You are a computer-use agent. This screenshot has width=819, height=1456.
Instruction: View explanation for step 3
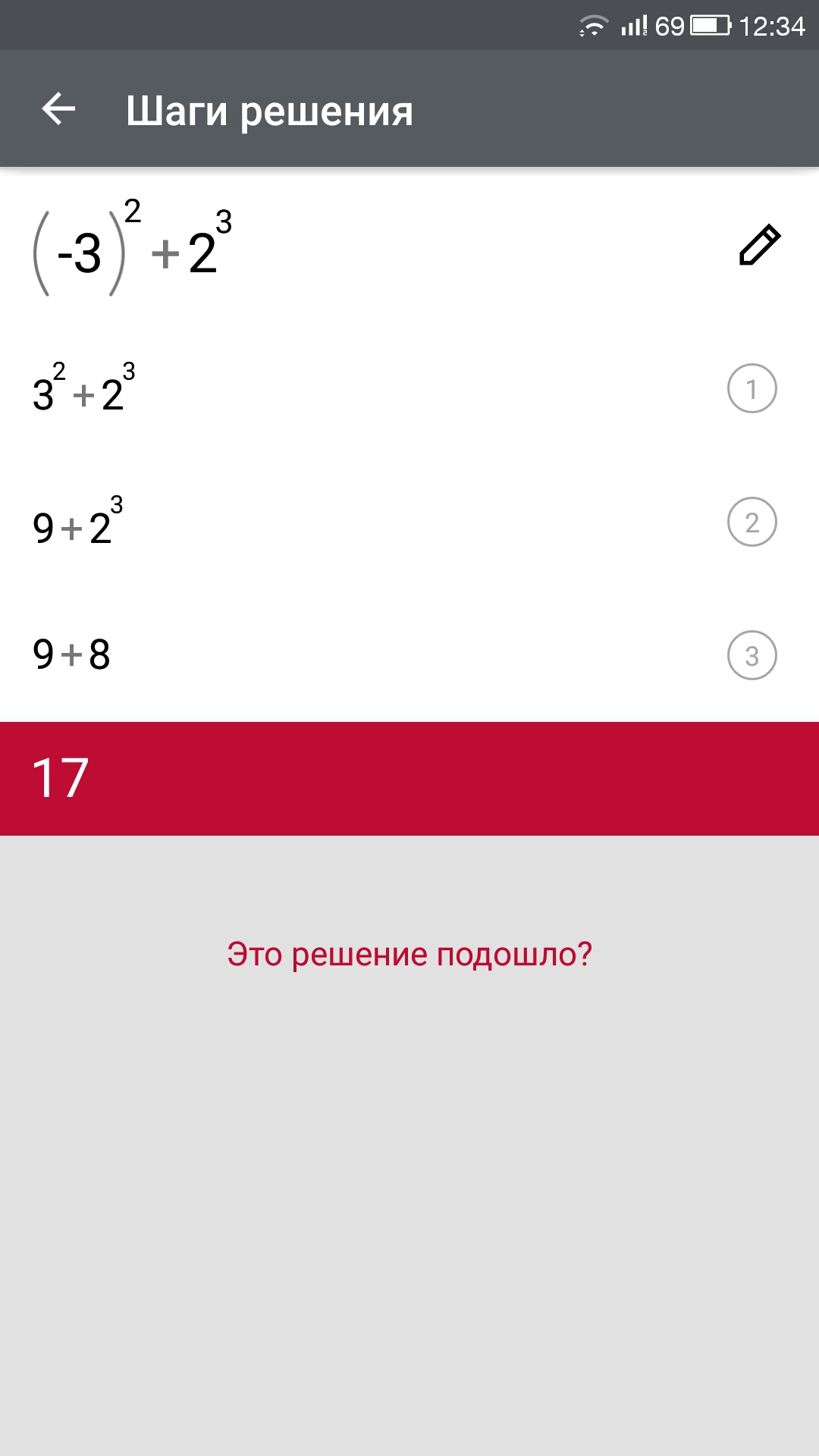click(752, 656)
